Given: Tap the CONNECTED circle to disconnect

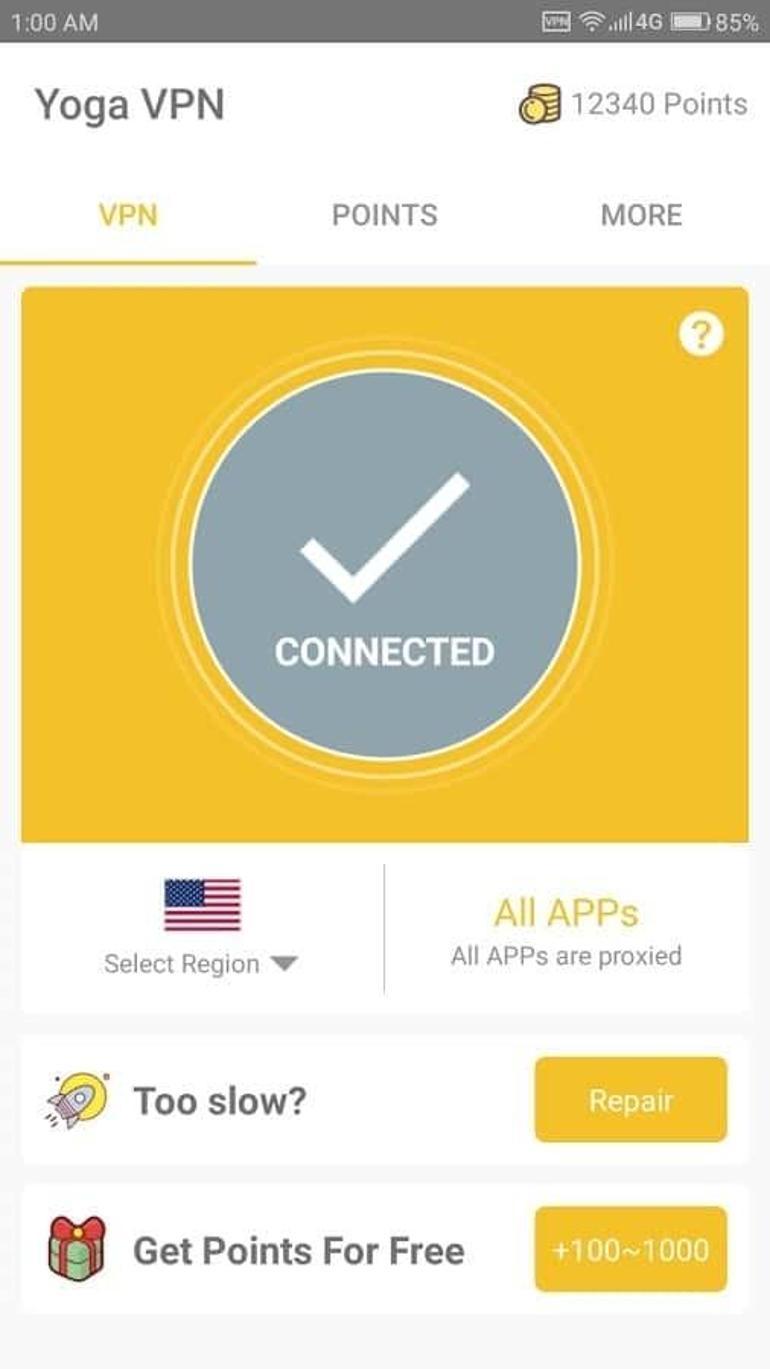Looking at the screenshot, I should point(385,565).
